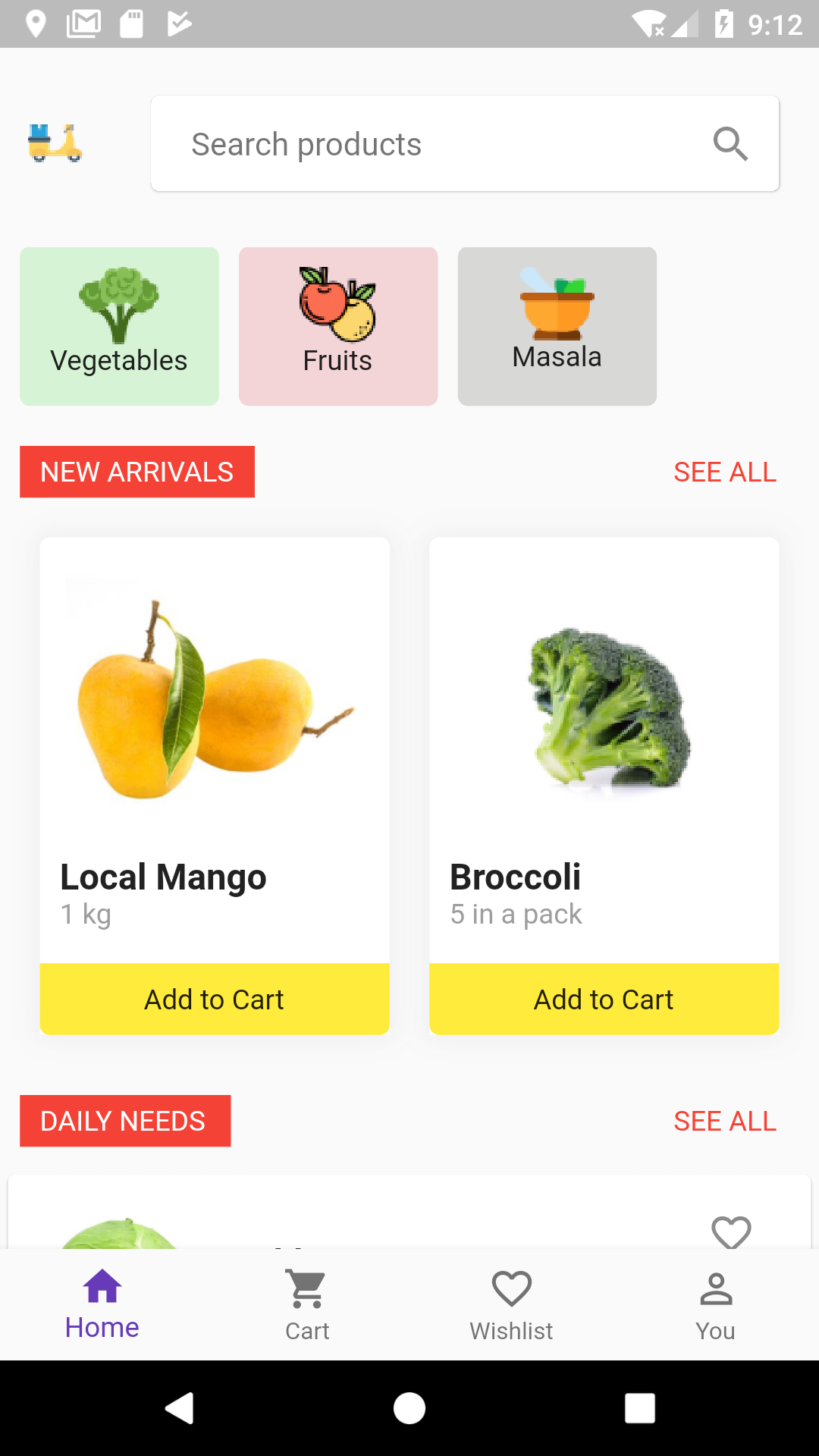Show recent apps
Image resolution: width=819 pixels, height=1456 pixels.
click(x=639, y=1408)
